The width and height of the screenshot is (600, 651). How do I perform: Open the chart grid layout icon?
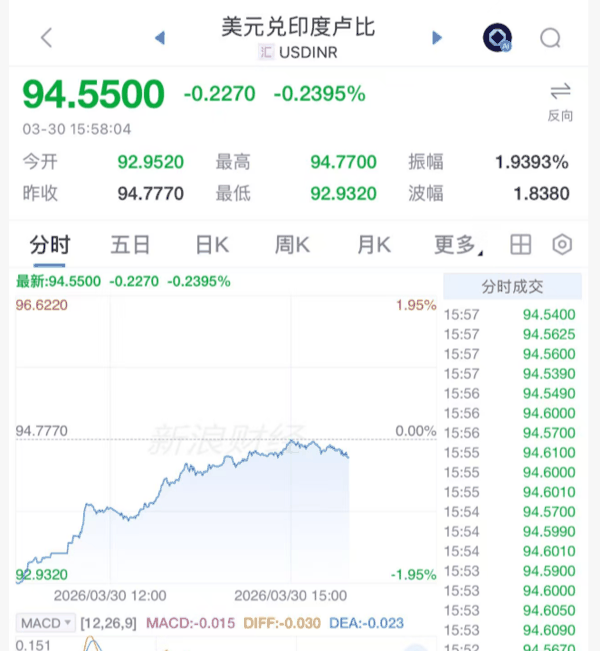point(520,245)
